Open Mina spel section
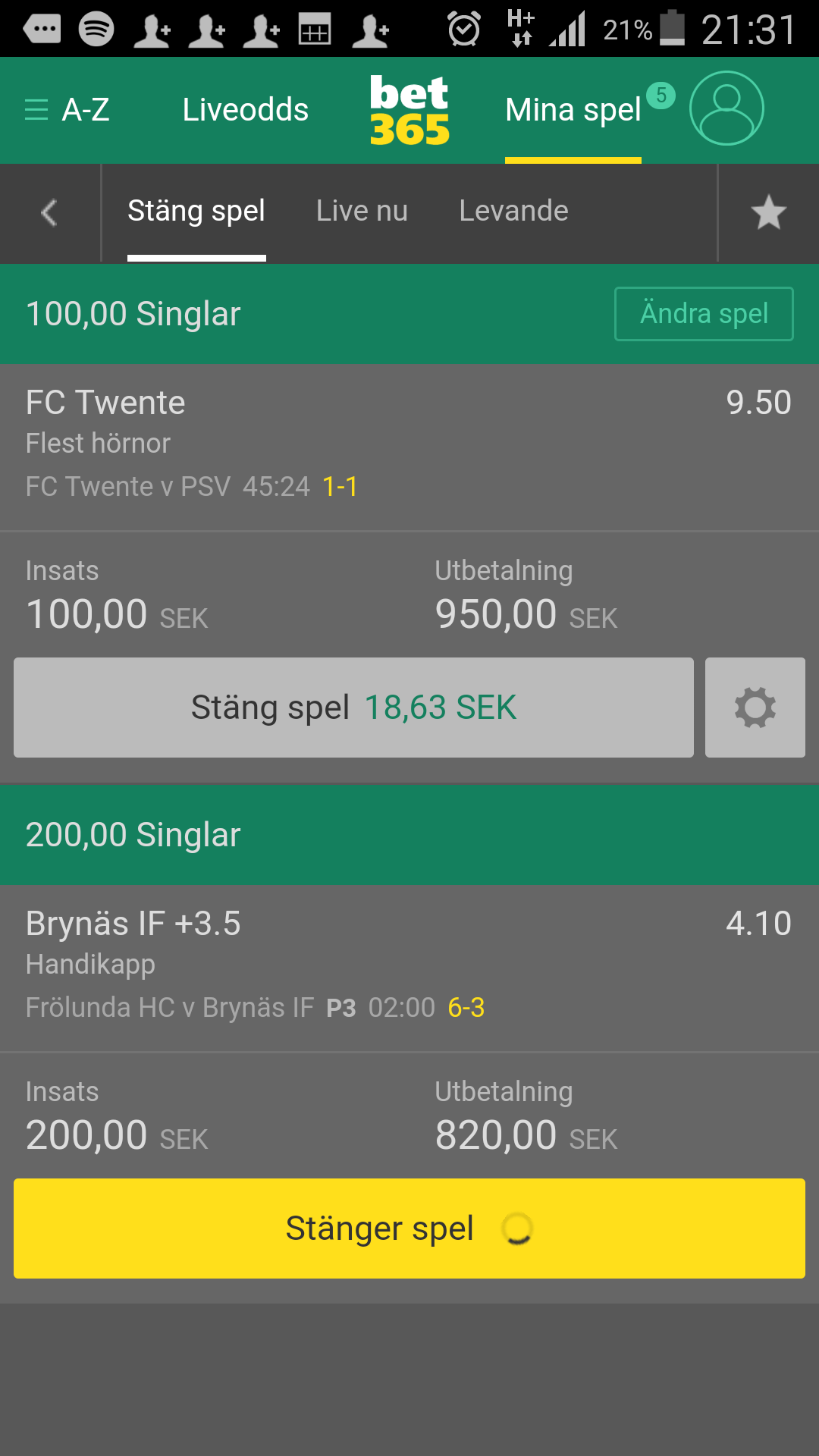Viewport: 819px width, 1456px height. point(573,110)
